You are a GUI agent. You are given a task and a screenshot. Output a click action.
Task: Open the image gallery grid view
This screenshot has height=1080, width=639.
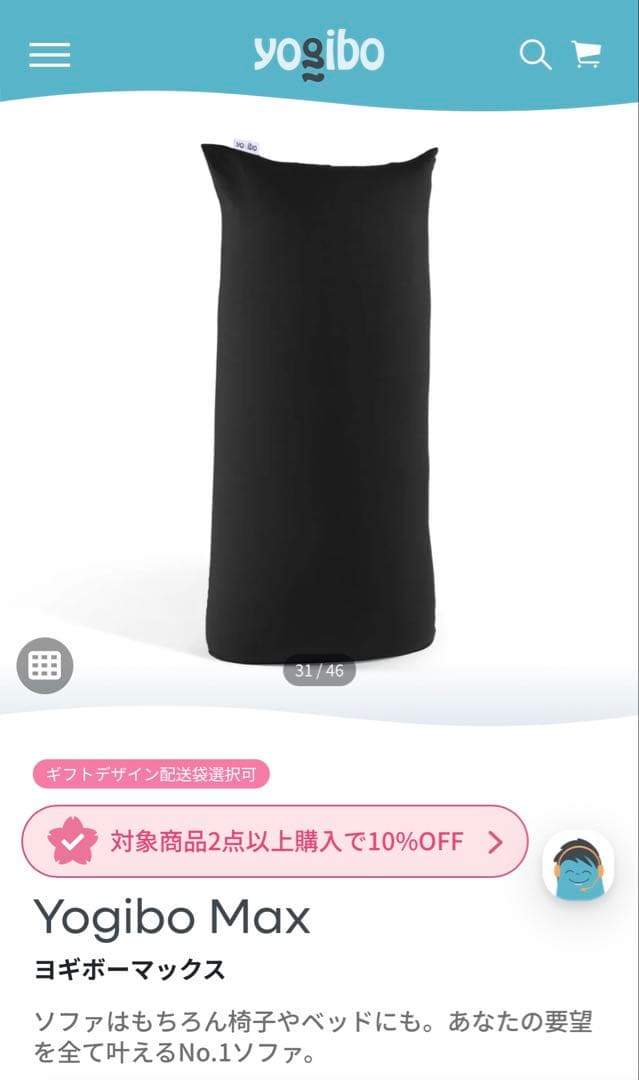45,665
